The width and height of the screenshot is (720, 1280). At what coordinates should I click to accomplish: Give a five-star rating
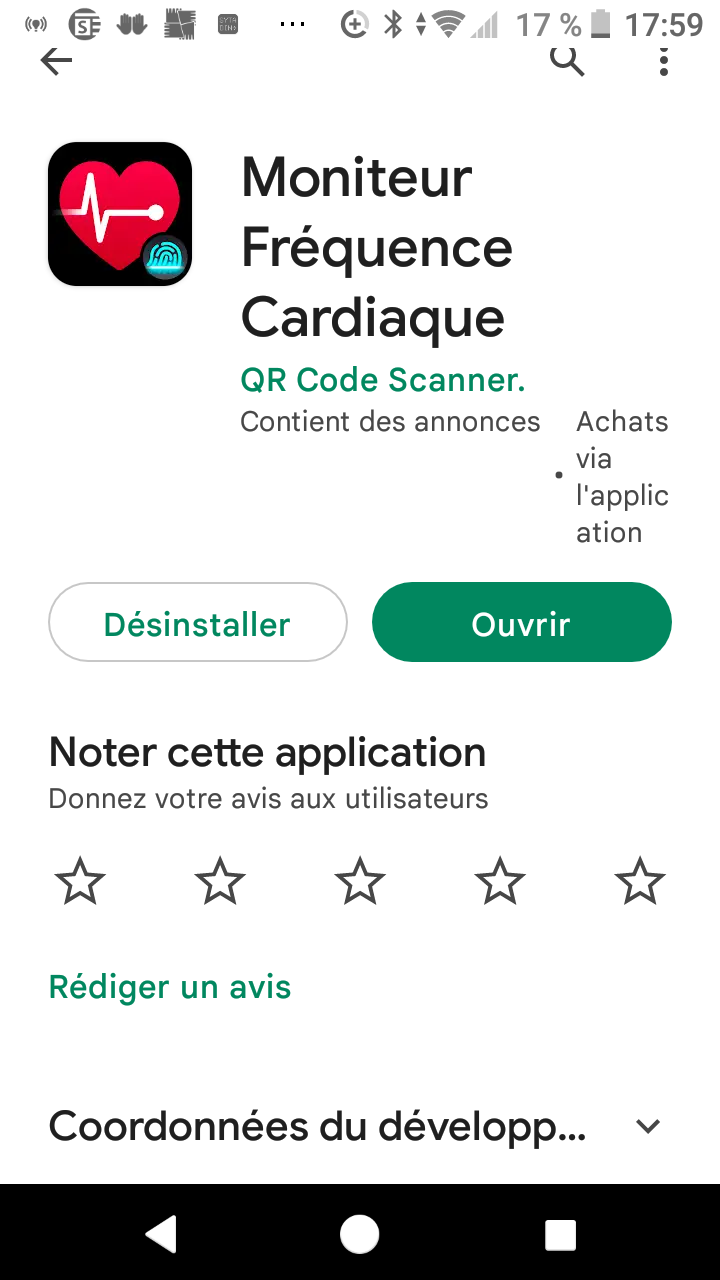click(639, 883)
